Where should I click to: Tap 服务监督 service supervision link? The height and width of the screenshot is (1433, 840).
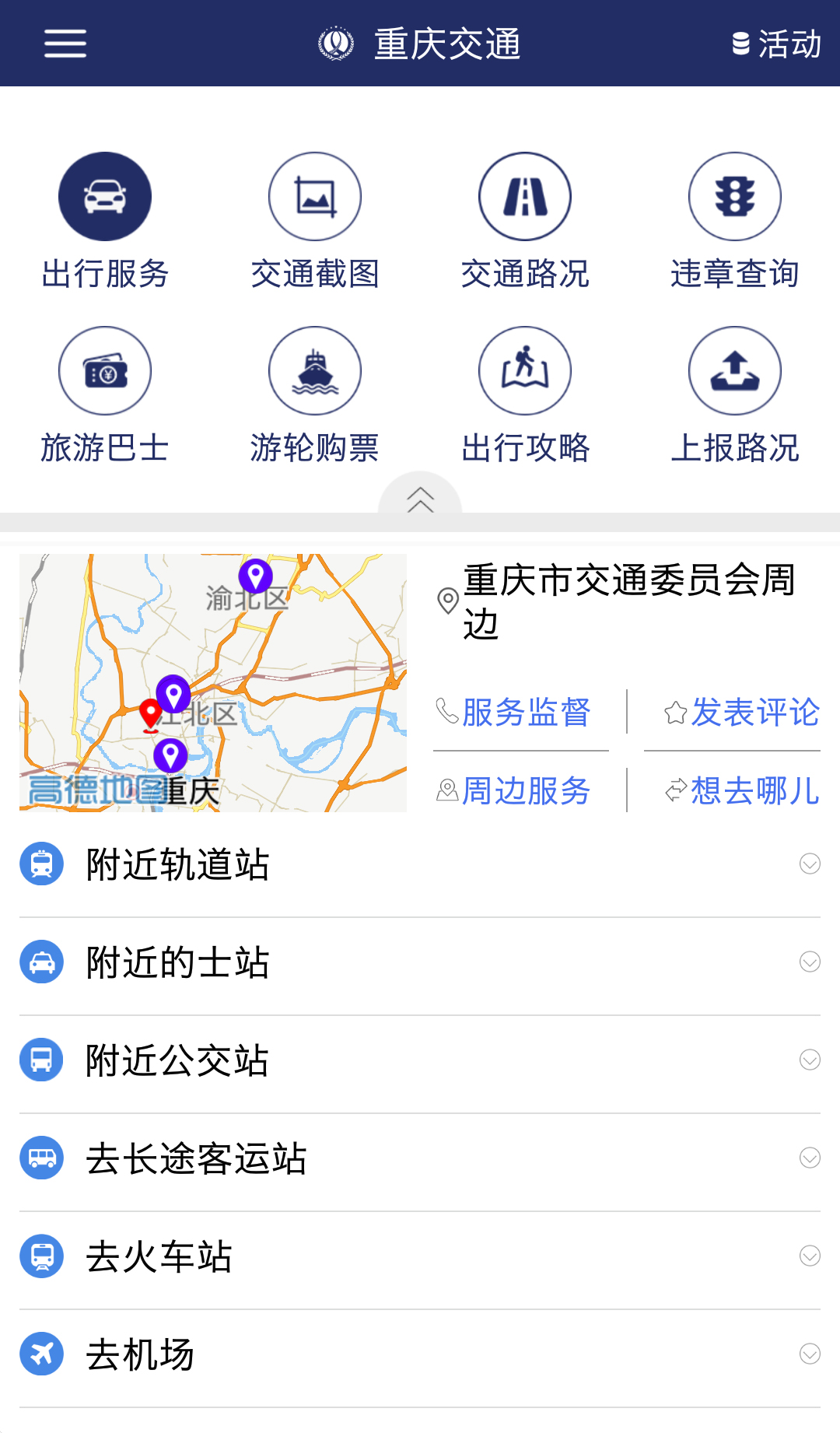(514, 712)
